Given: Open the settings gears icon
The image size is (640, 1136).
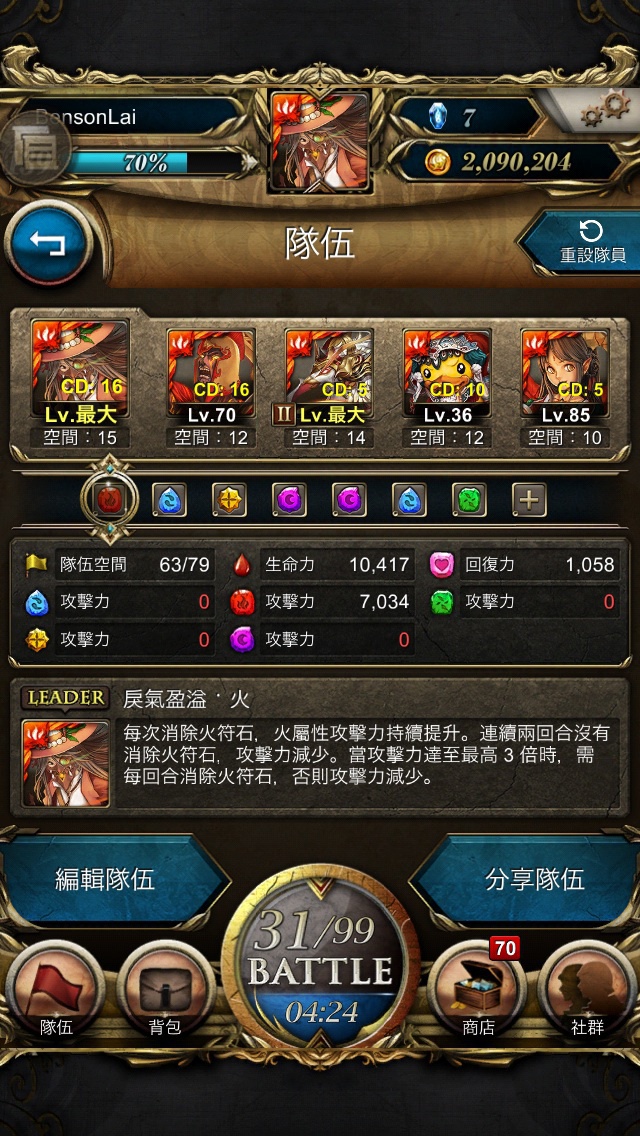Looking at the screenshot, I should coord(606,111).
